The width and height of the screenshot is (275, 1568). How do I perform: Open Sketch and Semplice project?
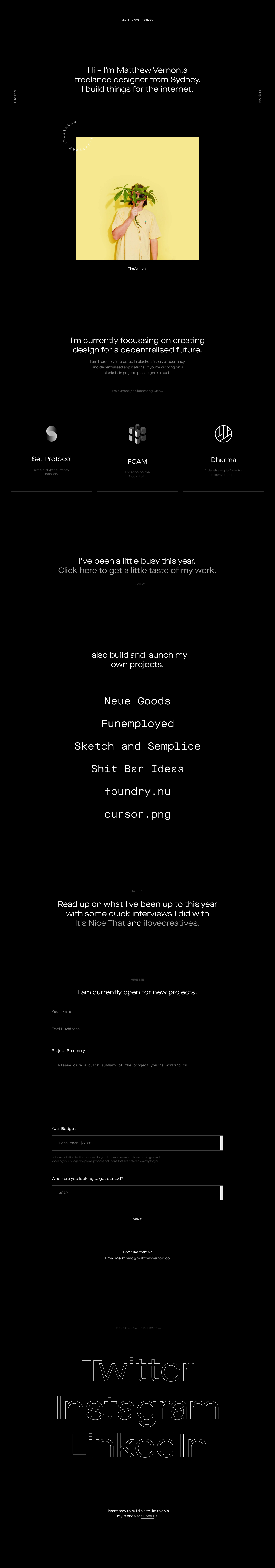pos(137,746)
